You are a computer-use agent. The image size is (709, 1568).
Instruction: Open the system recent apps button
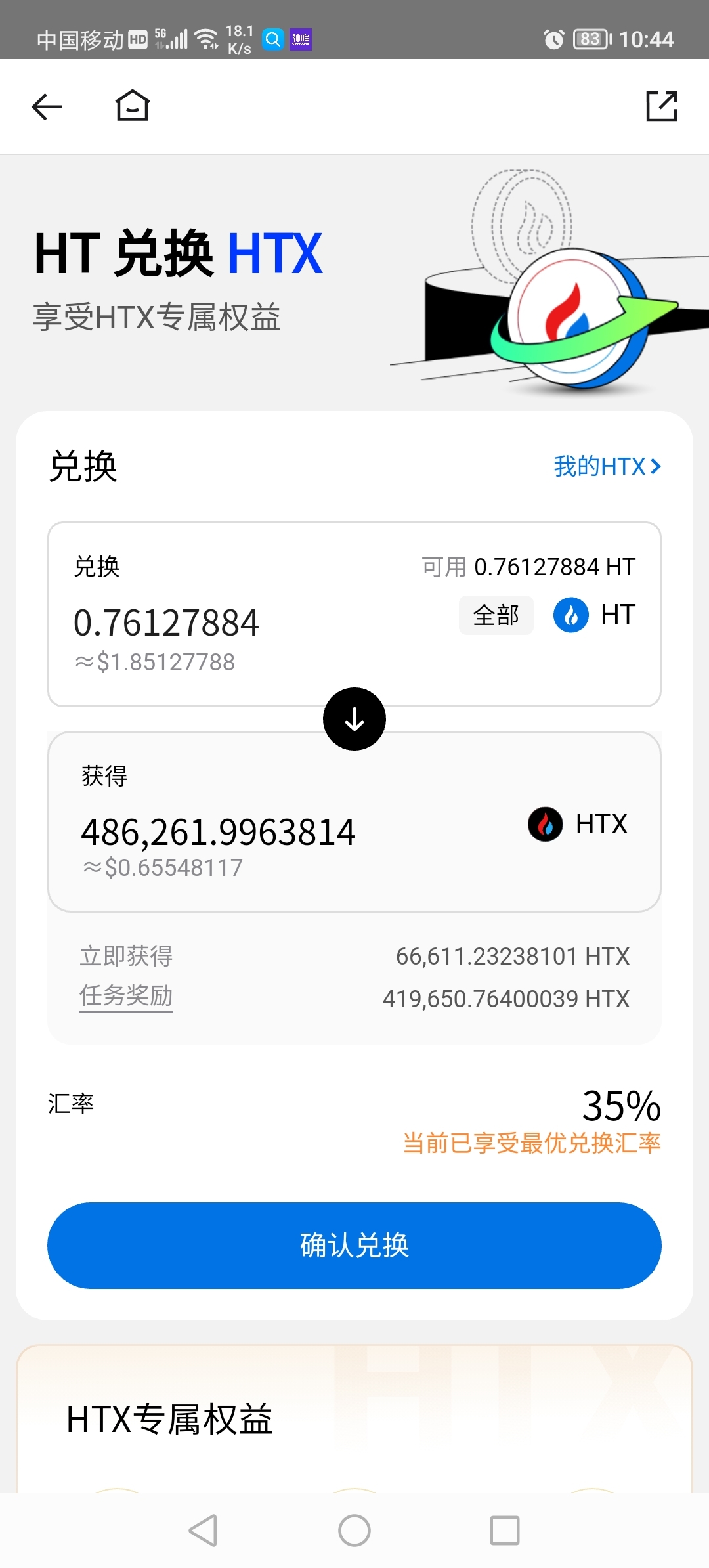[x=505, y=1531]
